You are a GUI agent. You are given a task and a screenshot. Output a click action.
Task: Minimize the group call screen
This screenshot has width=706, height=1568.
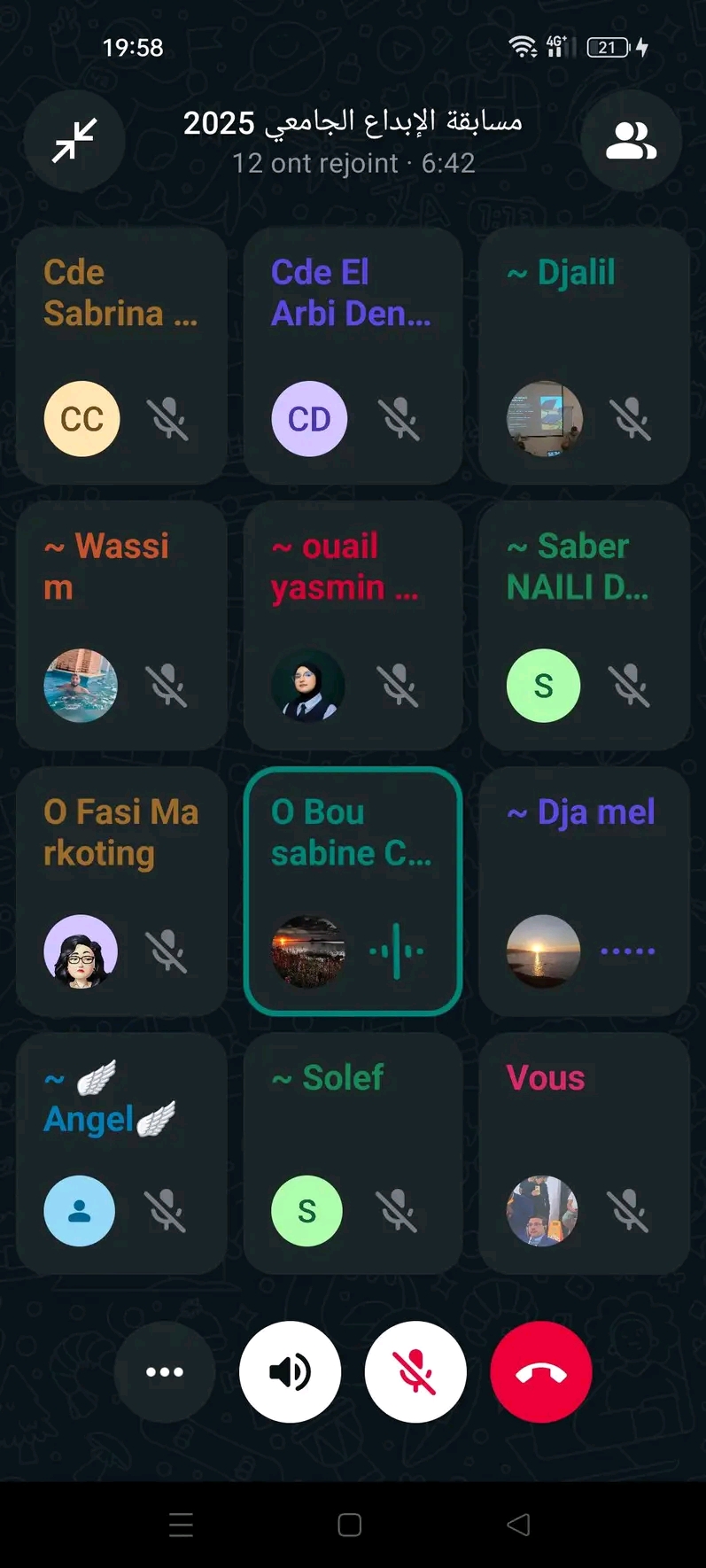click(x=74, y=141)
